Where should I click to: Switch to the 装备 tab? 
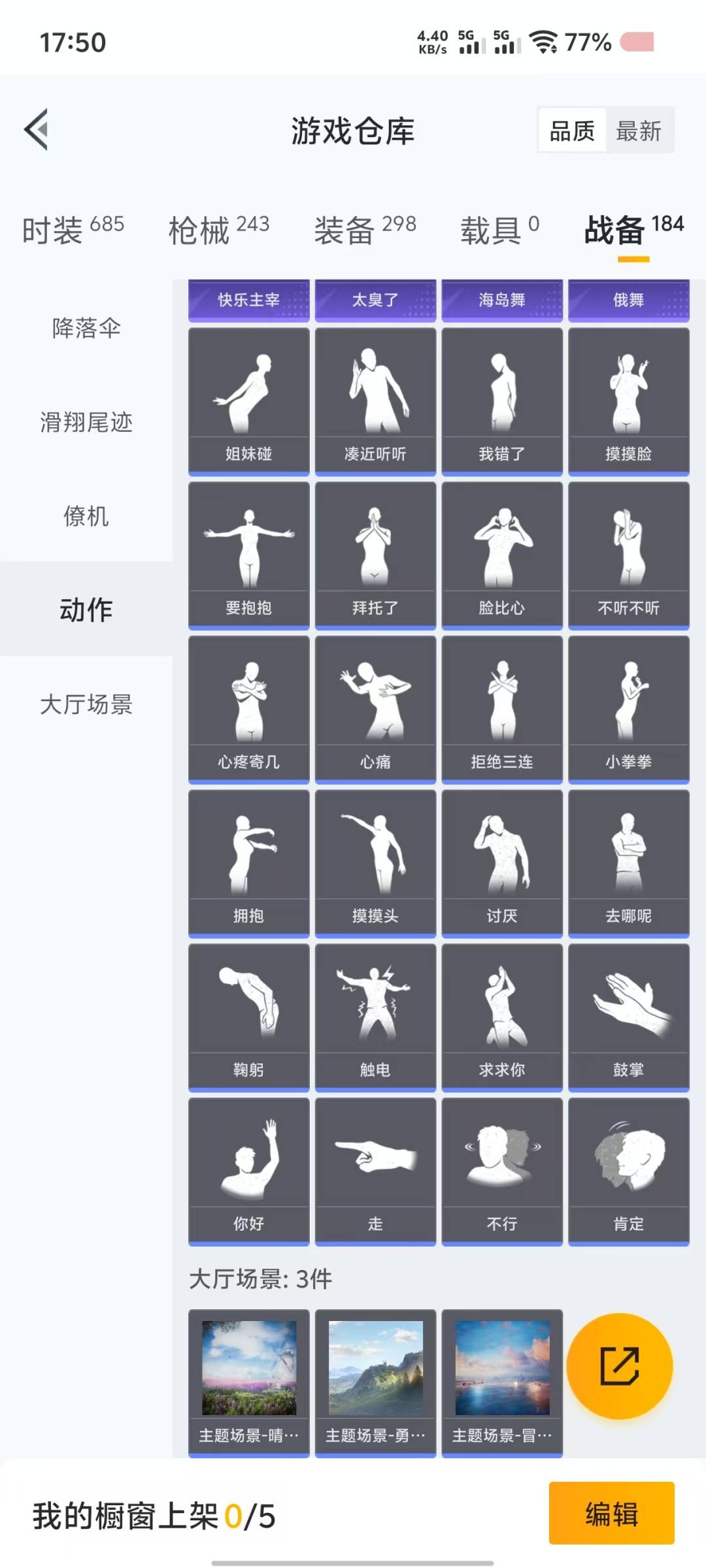coord(365,230)
